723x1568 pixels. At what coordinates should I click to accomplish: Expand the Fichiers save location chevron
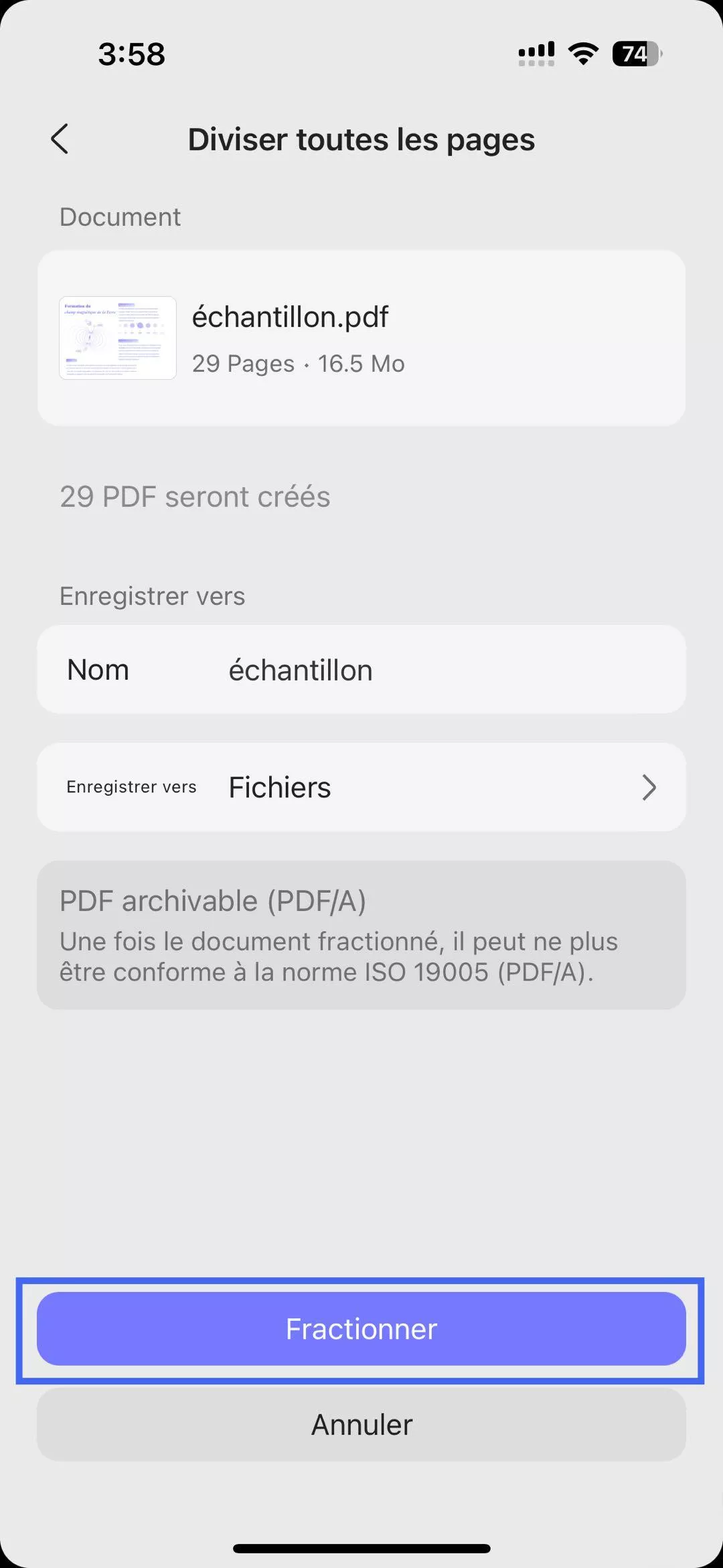click(x=648, y=787)
